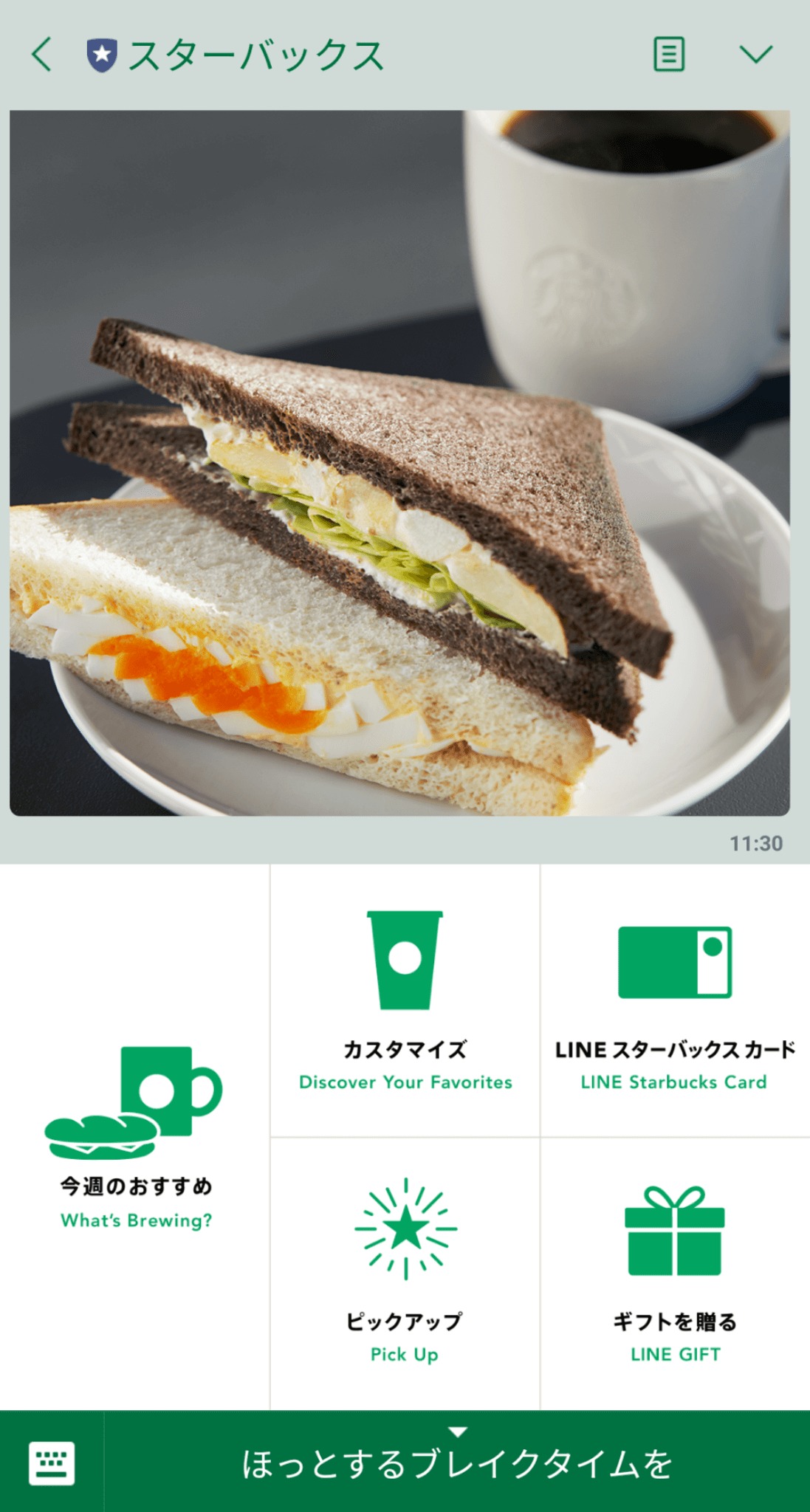Open LINE スターバックス カード tile

click(675, 1000)
